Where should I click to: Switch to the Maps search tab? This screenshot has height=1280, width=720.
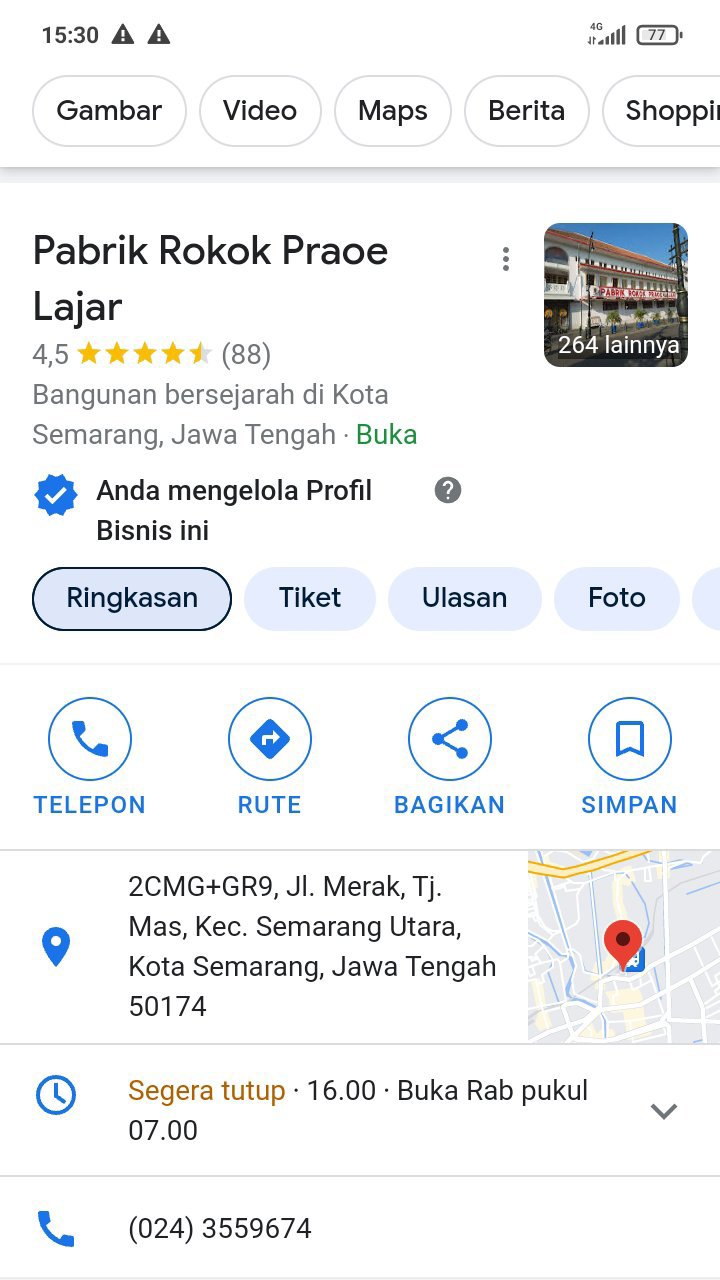click(x=393, y=111)
